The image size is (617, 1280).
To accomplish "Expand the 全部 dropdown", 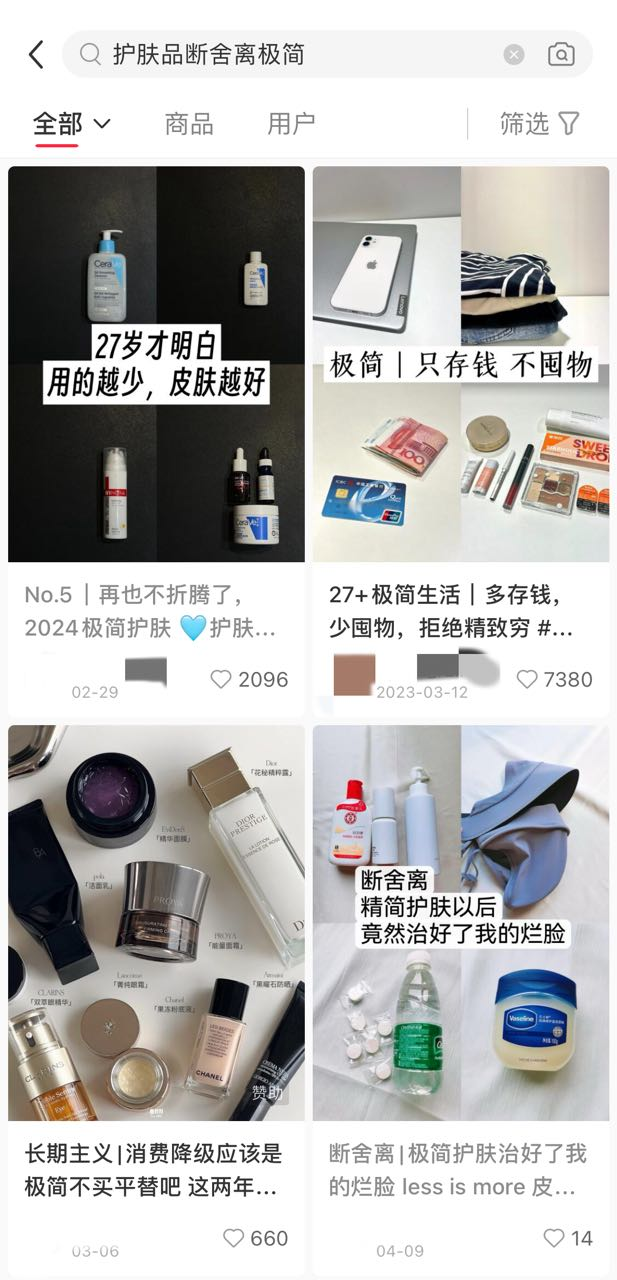I will click(72, 124).
